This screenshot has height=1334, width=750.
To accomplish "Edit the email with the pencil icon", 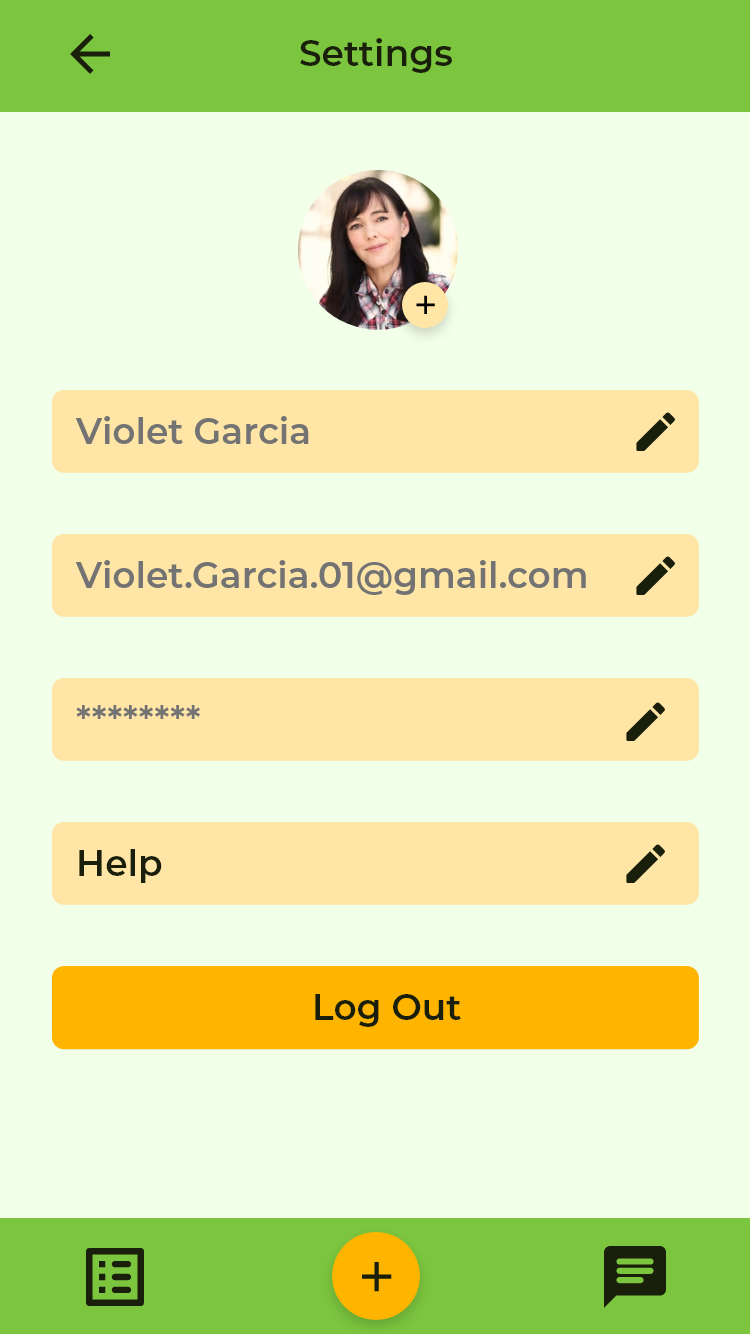I will [655, 576].
